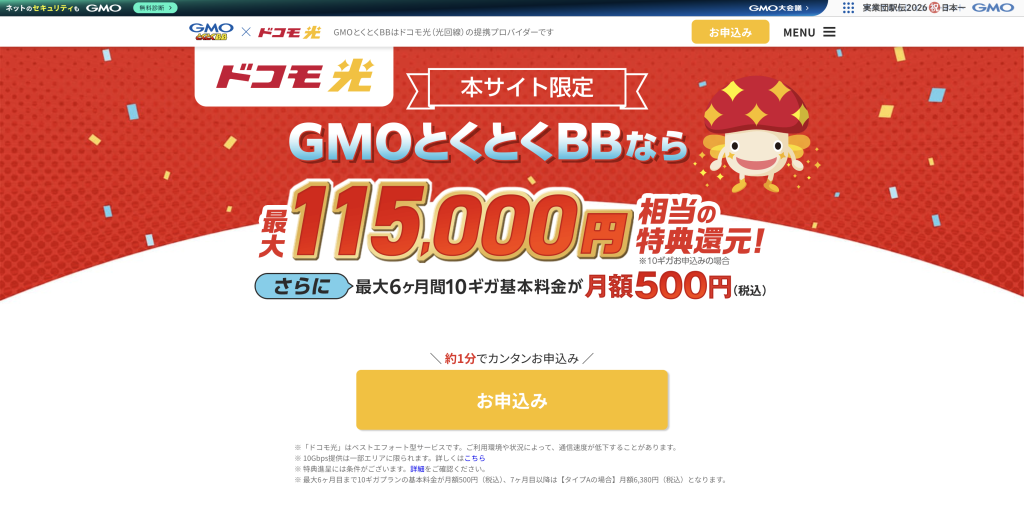
Task: Open the 詳細 link for benefit conditions
Action: [x=417, y=469]
